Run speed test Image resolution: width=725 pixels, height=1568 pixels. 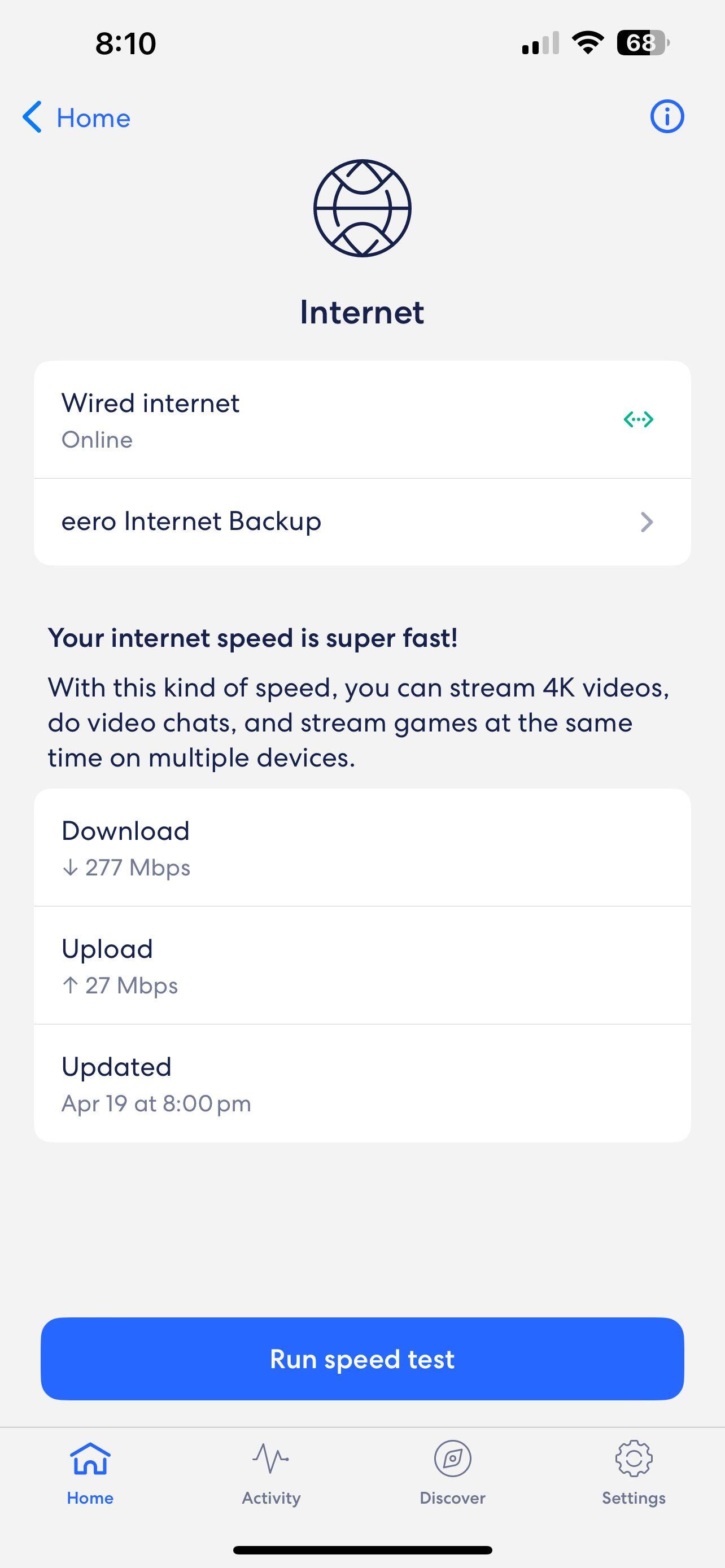click(x=362, y=1359)
